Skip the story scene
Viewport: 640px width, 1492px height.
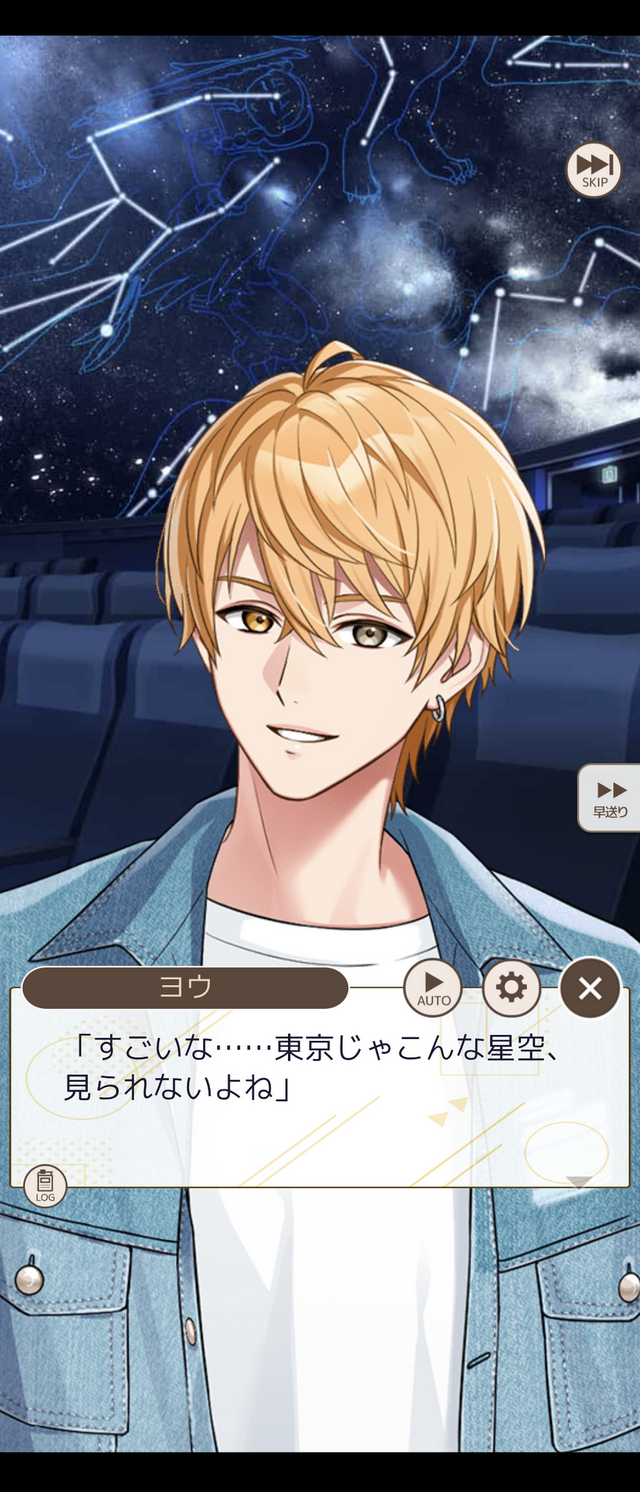594,170
